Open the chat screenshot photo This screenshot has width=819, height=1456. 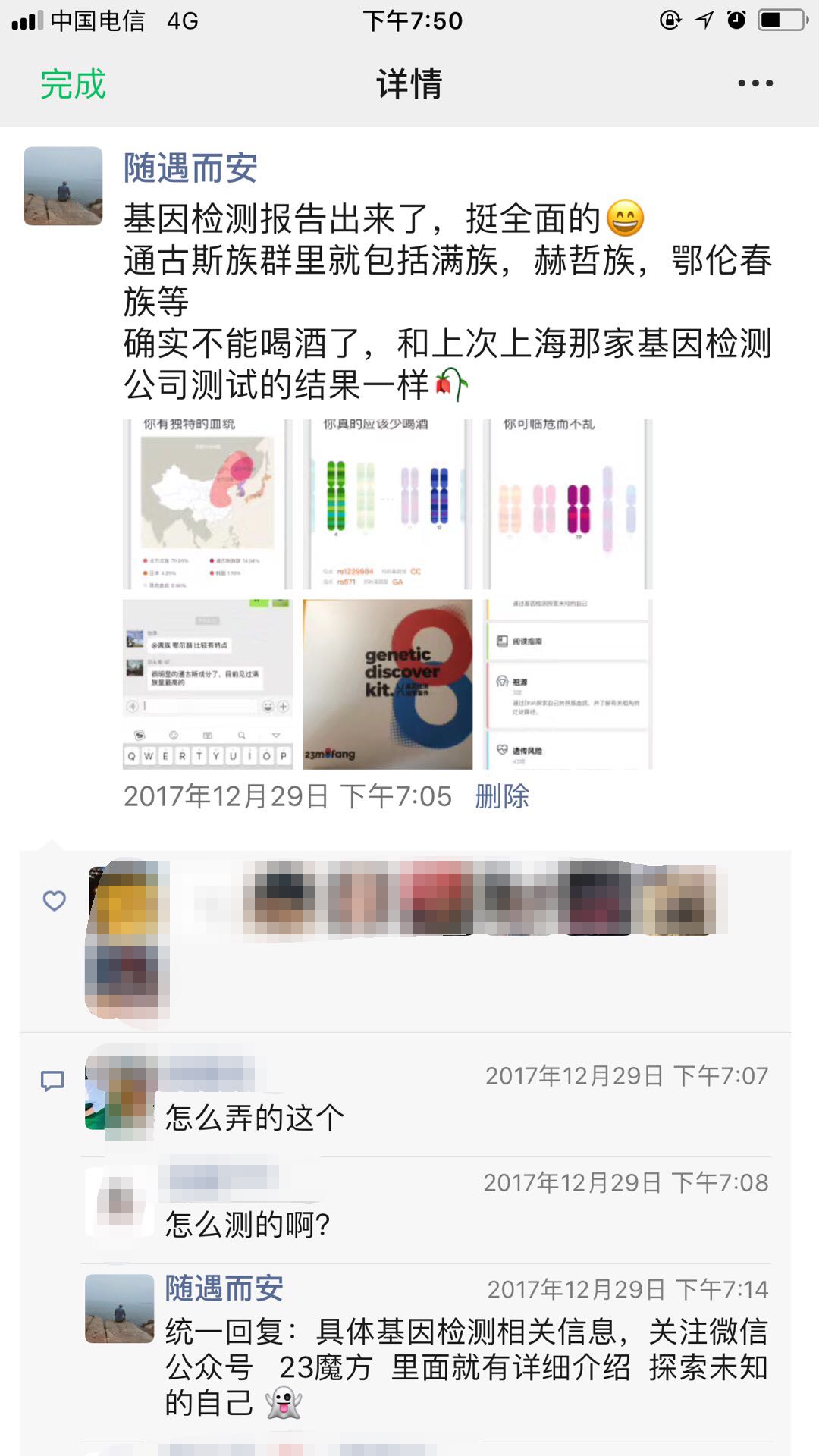click(207, 684)
